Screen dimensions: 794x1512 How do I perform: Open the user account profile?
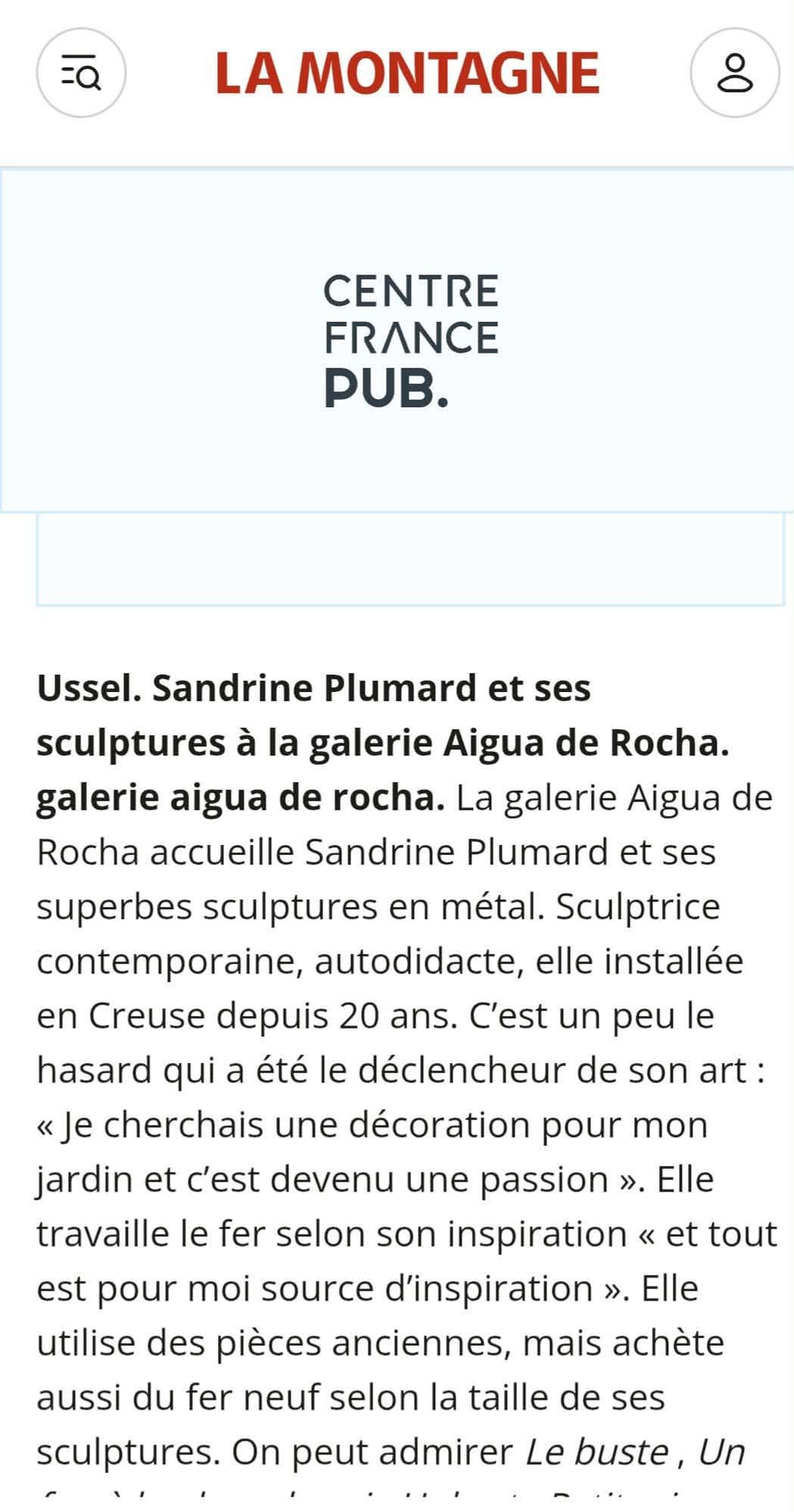click(734, 74)
